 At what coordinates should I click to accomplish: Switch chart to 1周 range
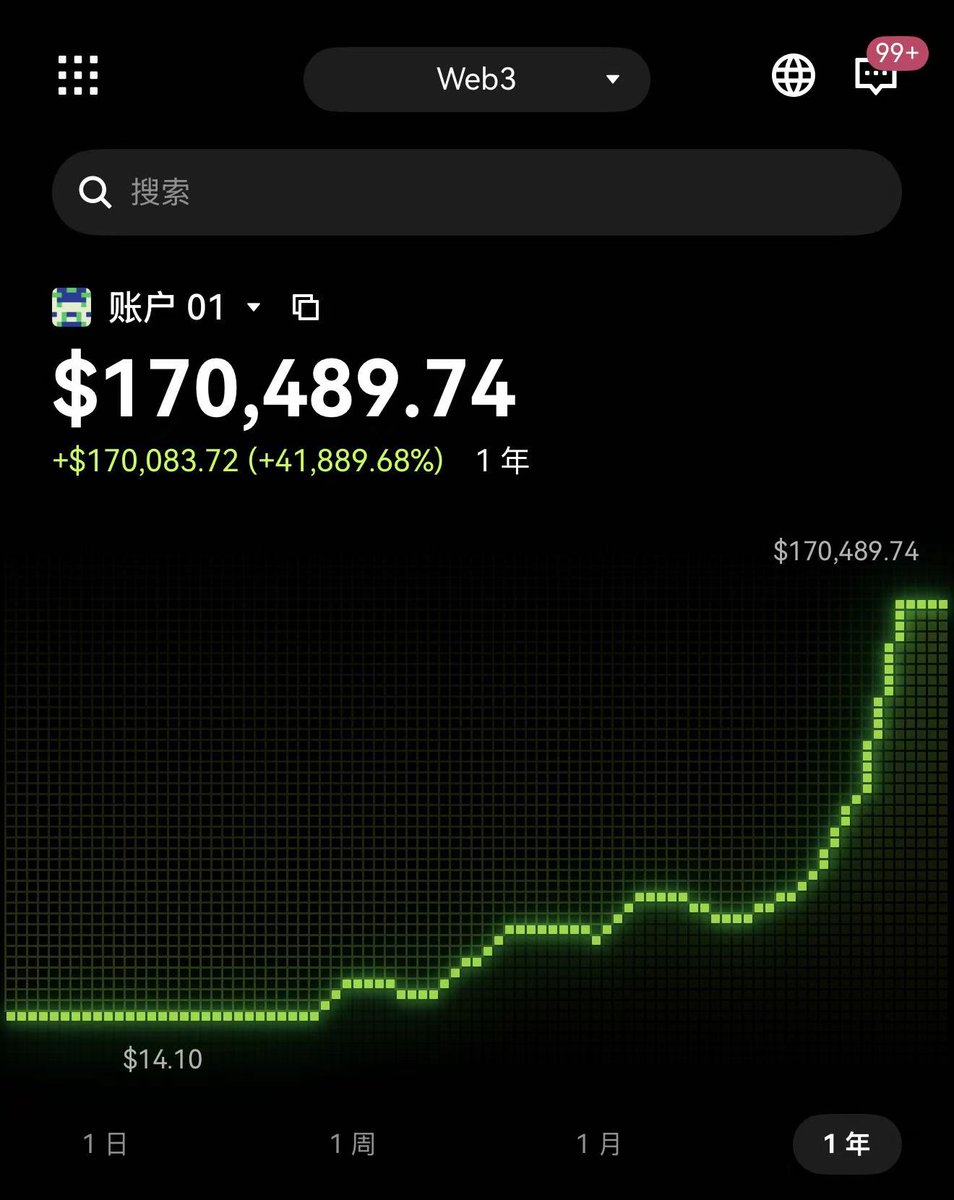pos(352,1144)
